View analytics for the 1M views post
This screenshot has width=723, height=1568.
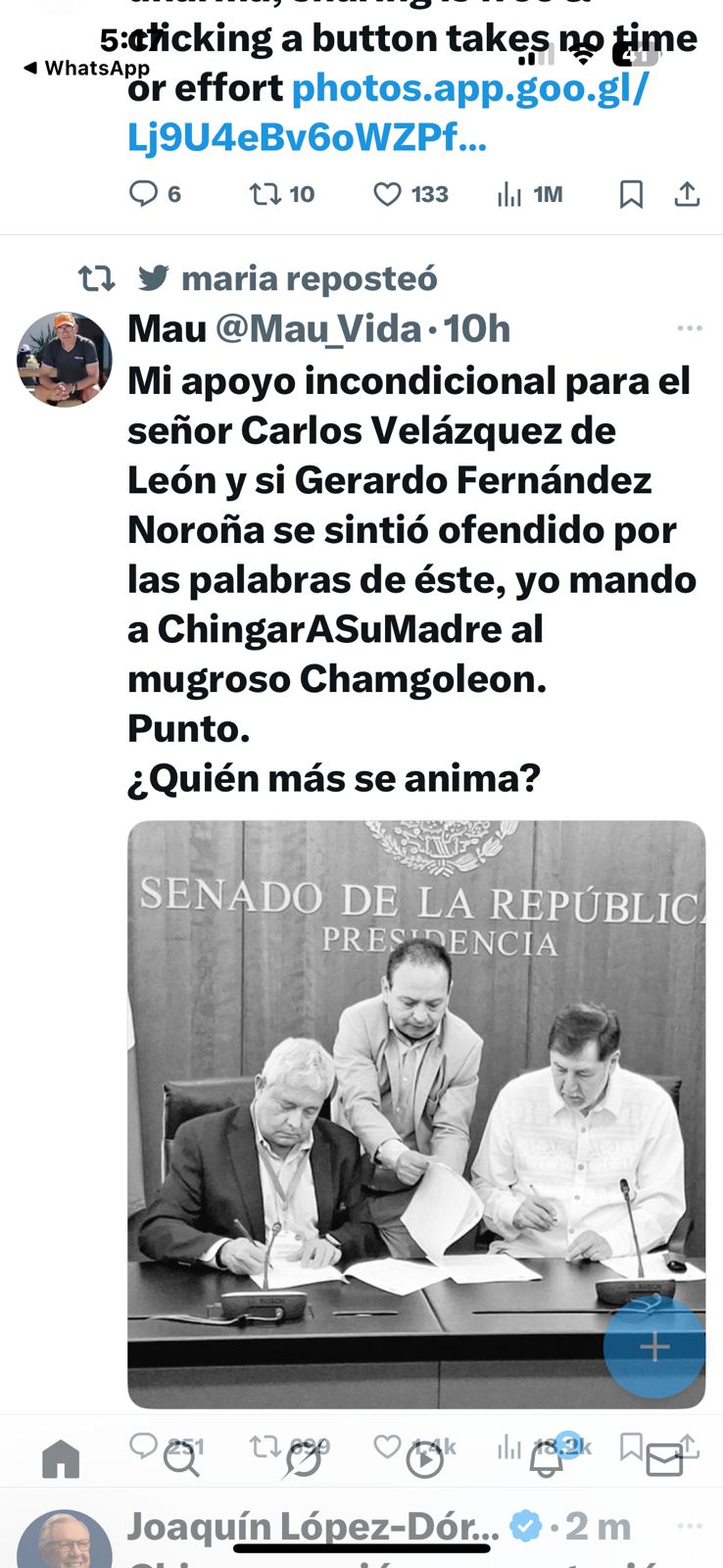coord(509,194)
